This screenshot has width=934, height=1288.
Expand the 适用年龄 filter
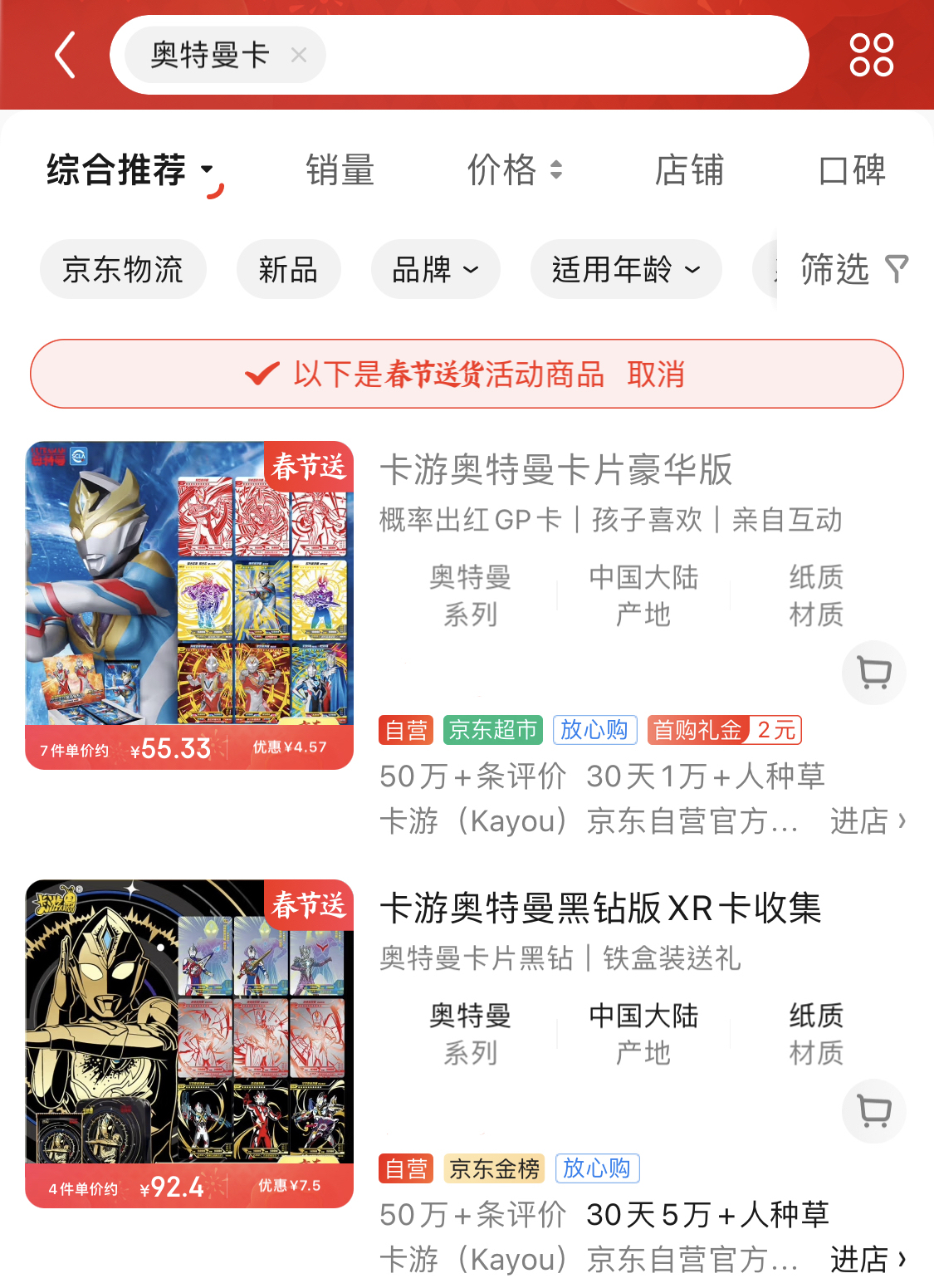625,270
